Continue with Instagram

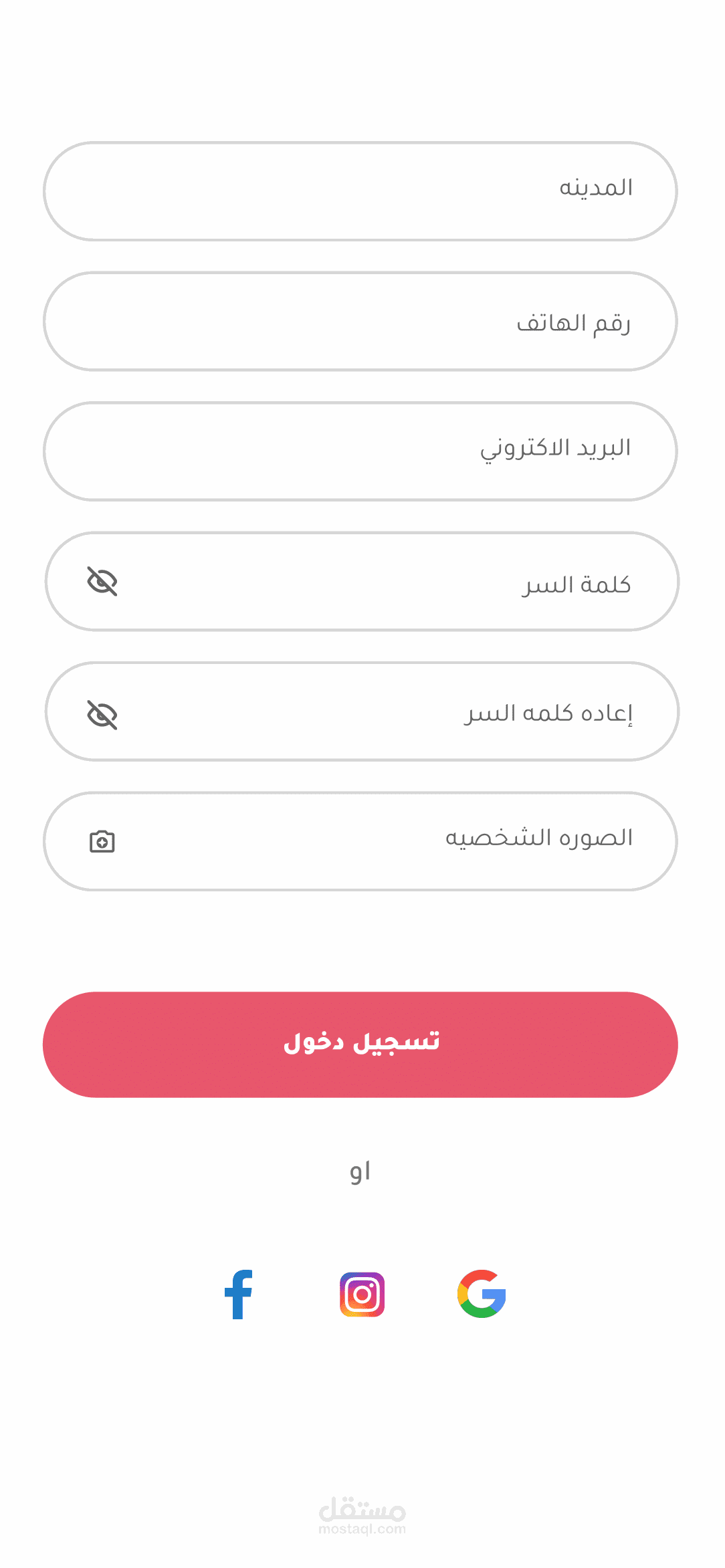point(362,1295)
